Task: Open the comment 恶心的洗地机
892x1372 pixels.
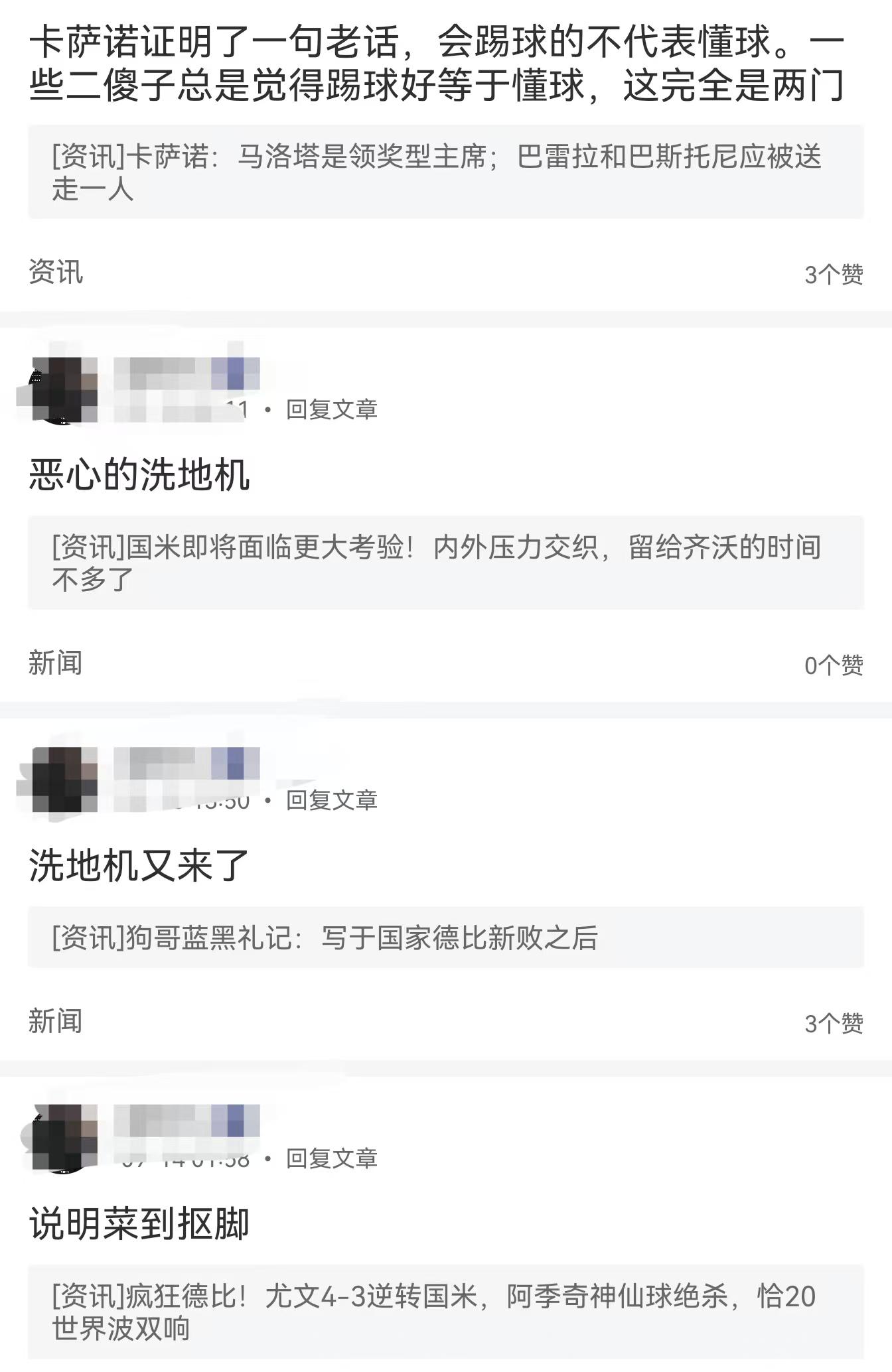Action: [139, 475]
